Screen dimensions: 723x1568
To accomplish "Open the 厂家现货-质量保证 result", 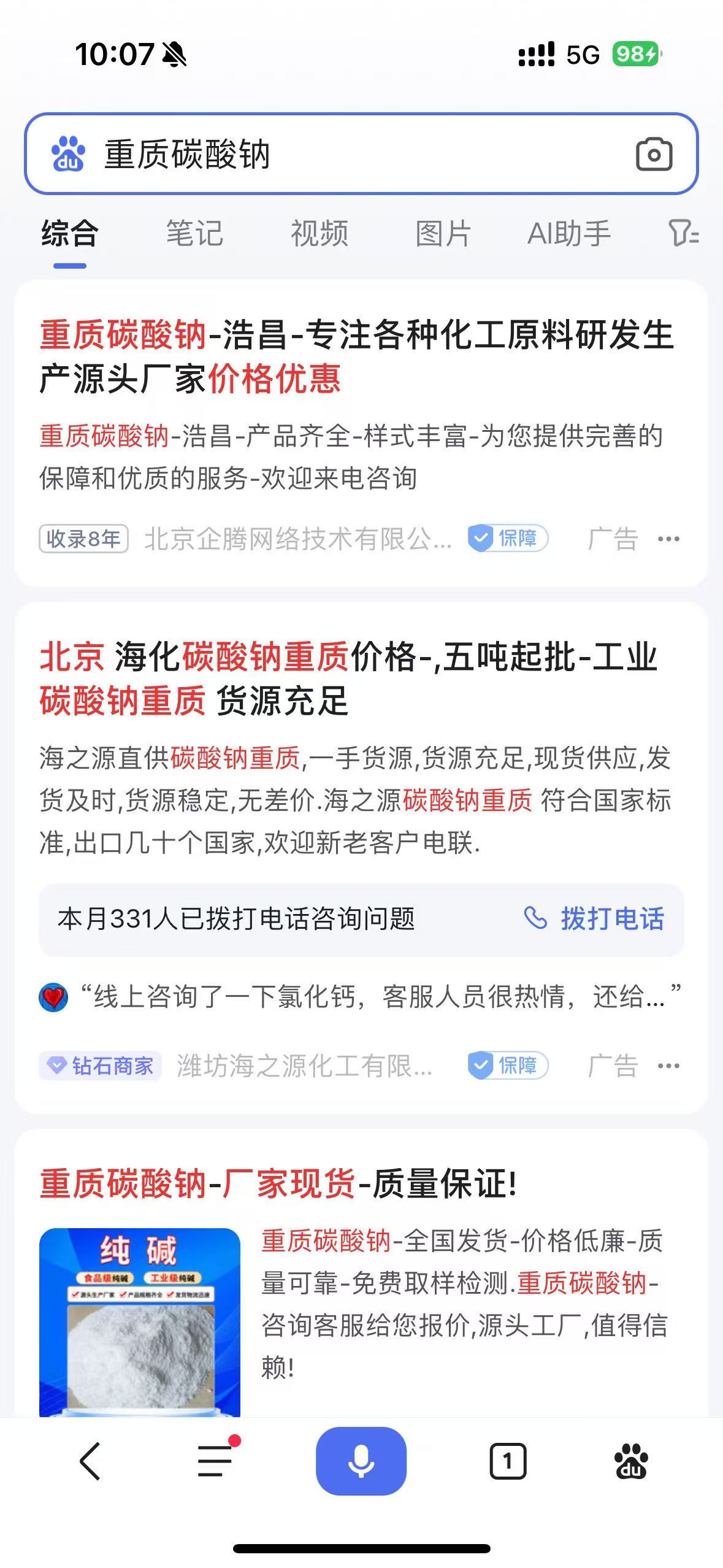I will (279, 1183).
